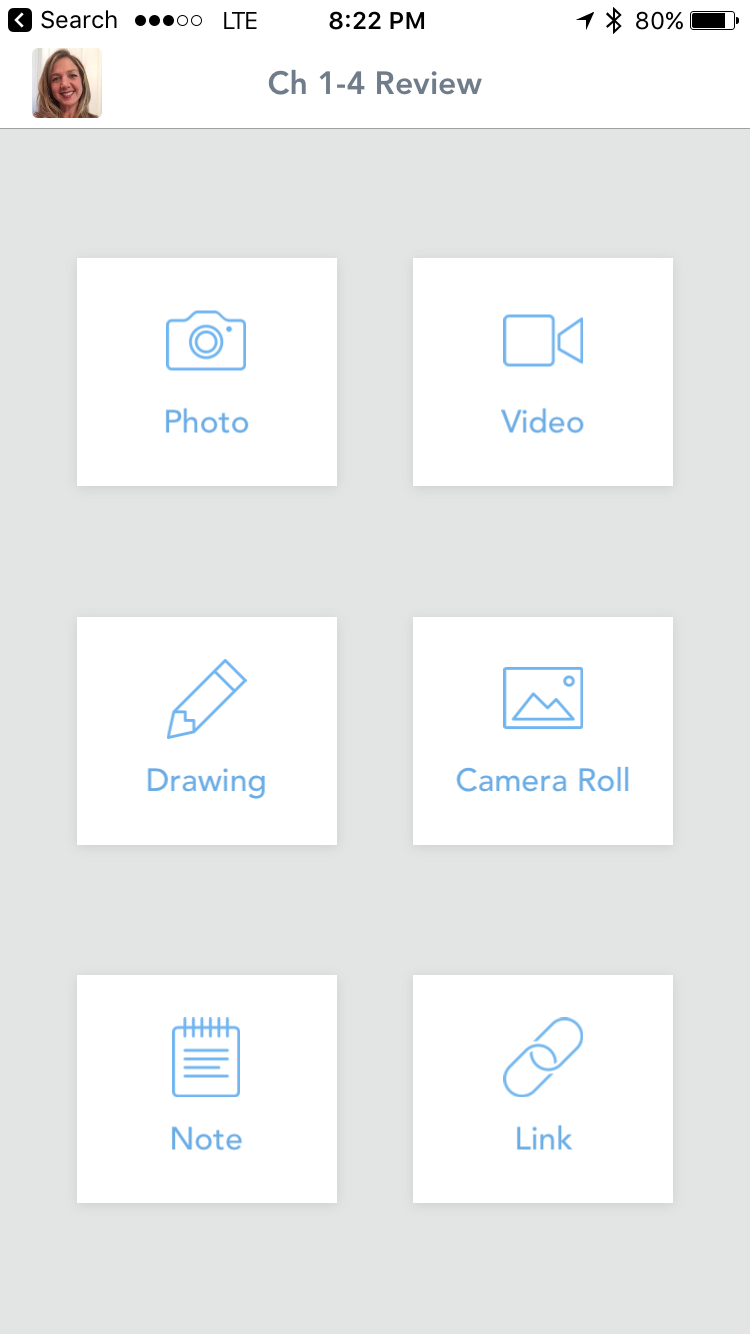This screenshot has height=1334, width=750.
Task: Pick an image from Camera Roll
Action: 543,731
